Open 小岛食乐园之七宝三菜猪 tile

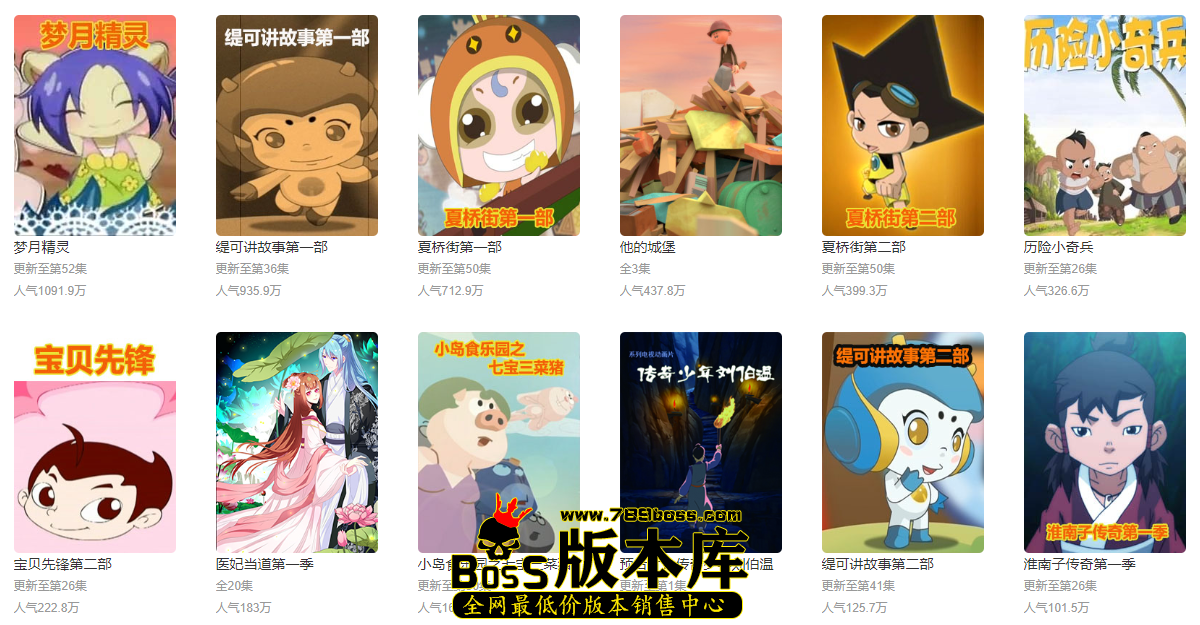(x=499, y=420)
